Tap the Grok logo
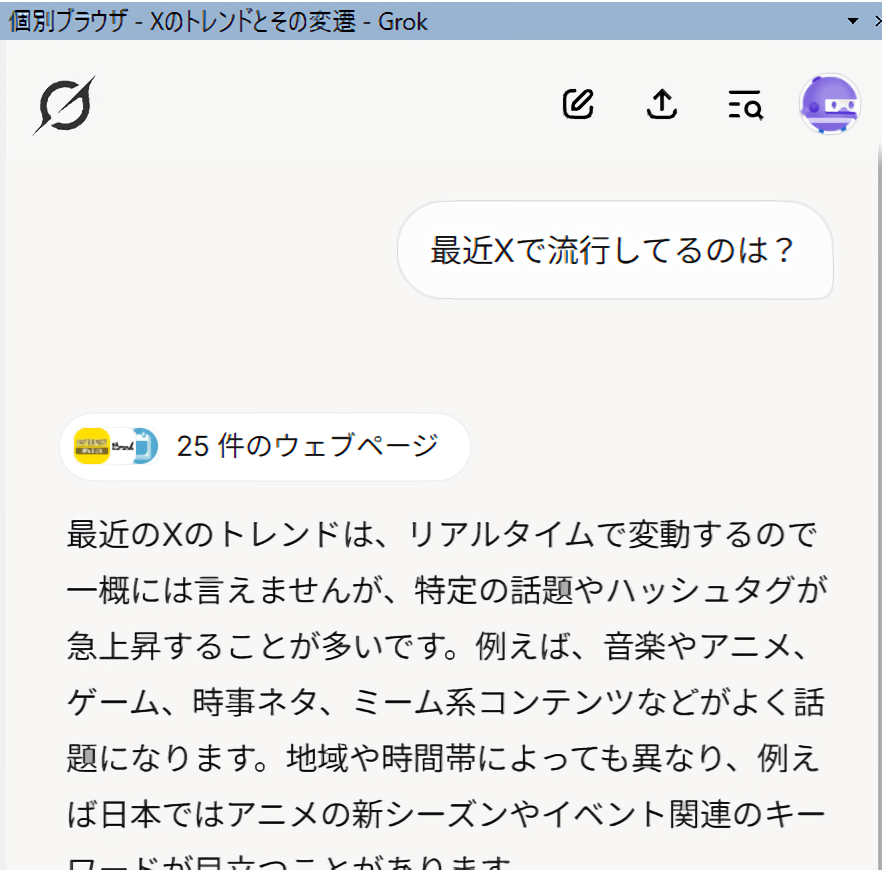 (x=64, y=105)
